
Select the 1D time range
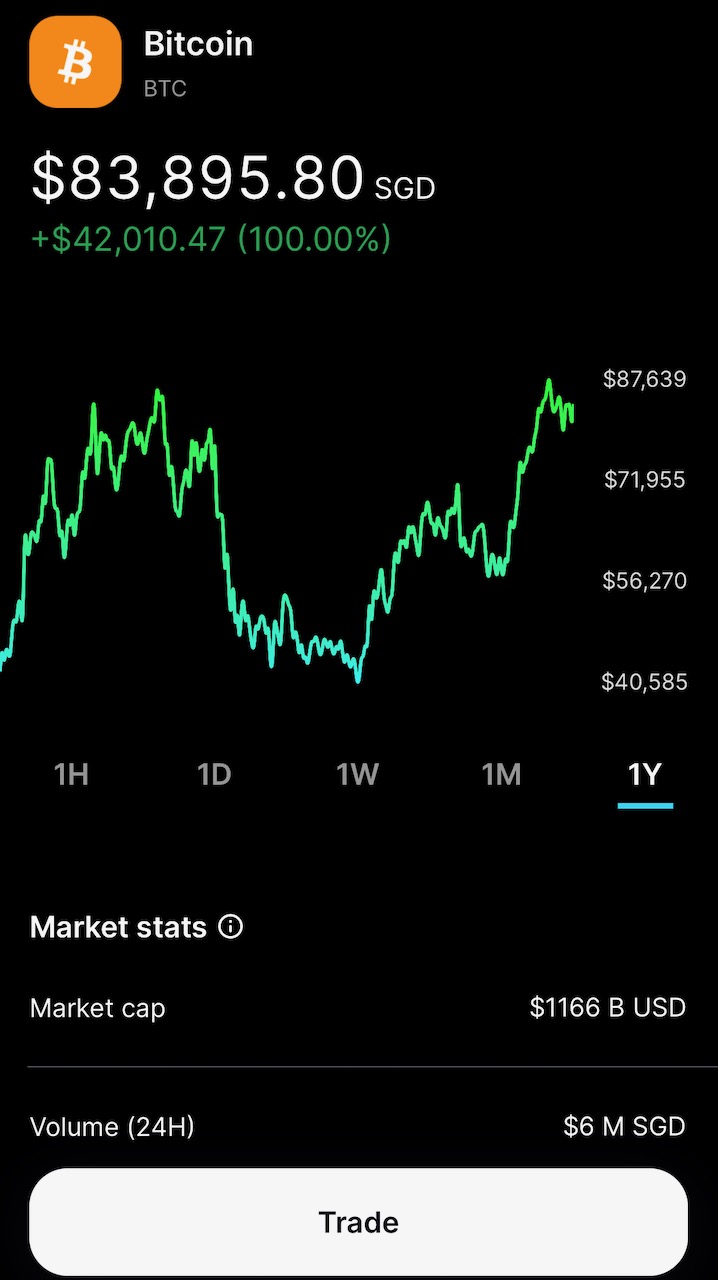[x=214, y=774]
